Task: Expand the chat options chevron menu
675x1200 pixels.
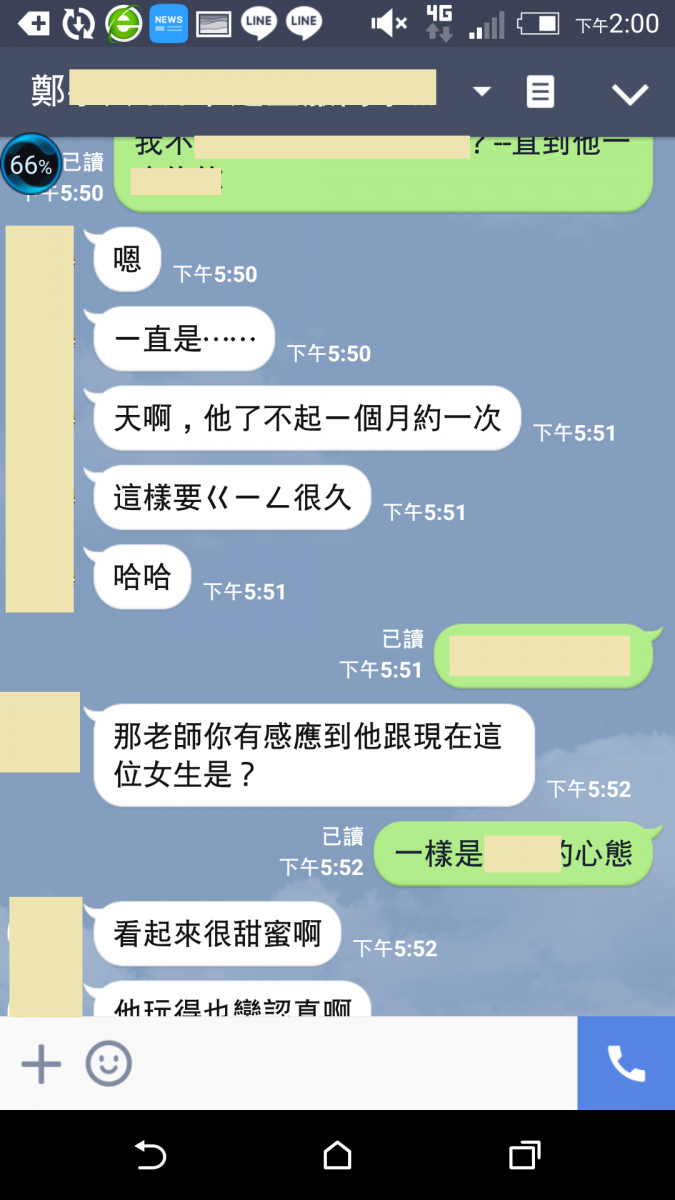Action: [630, 94]
